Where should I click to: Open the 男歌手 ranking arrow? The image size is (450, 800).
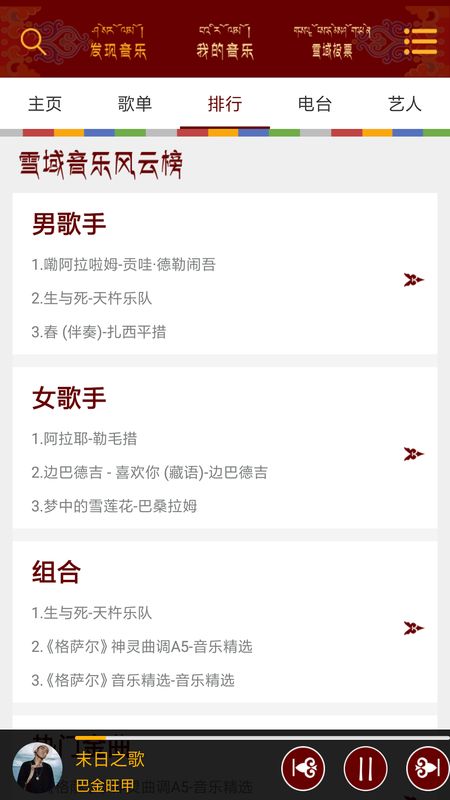(413, 280)
